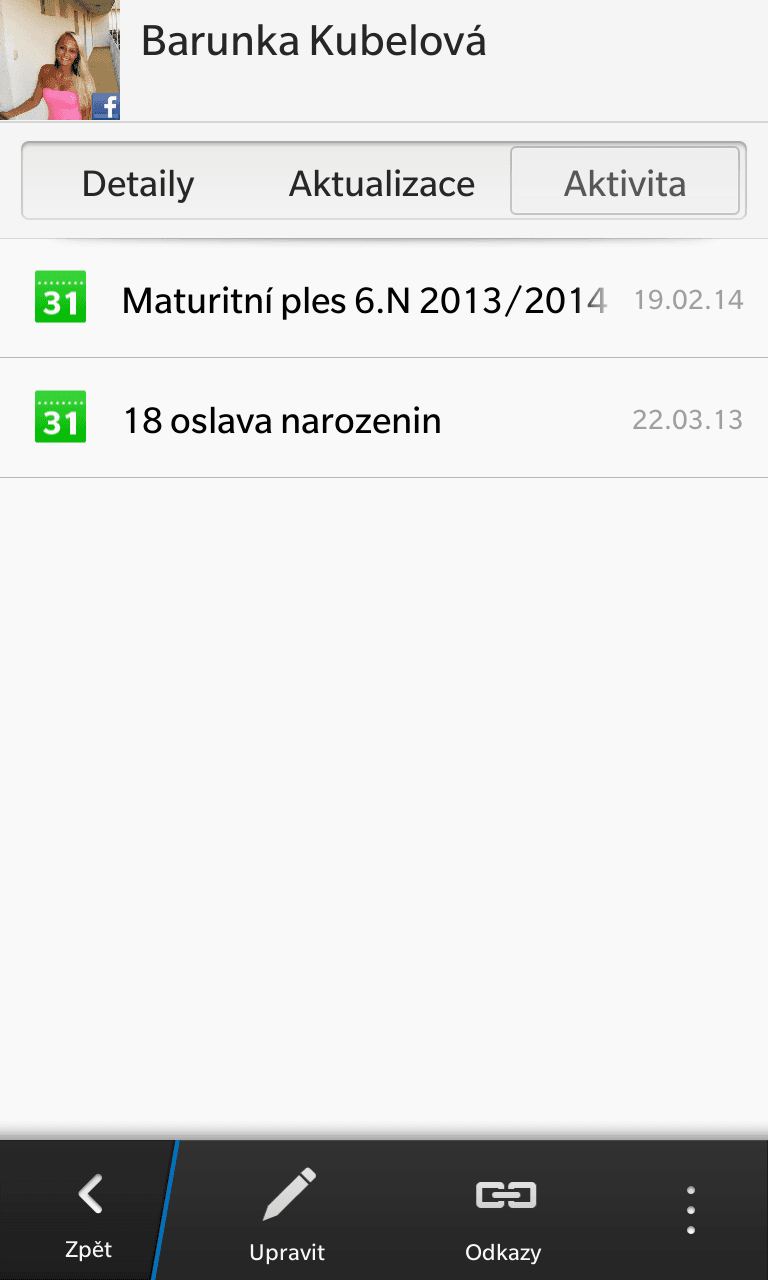Open Odkazy linked contacts
Viewport: 768px width, 1280px height.
503,1212
